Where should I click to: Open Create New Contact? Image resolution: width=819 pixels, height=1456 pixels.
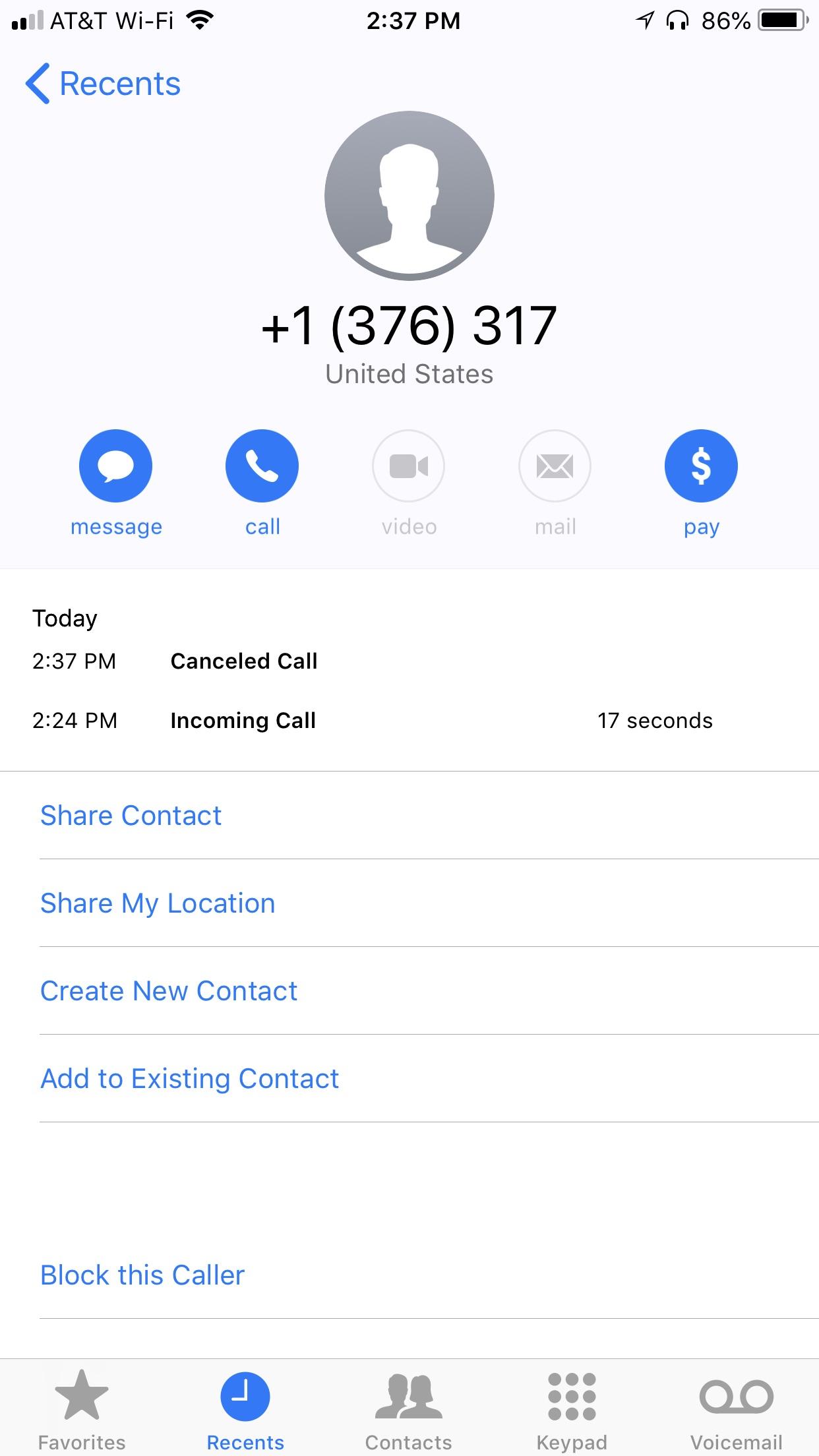(x=169, y=991)
